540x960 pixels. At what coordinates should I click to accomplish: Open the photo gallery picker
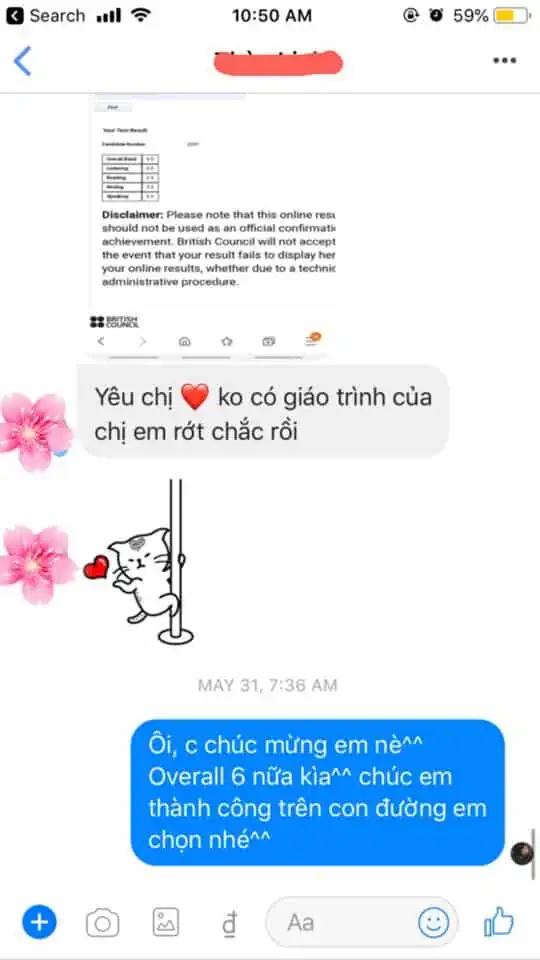(x=166, y=922)
